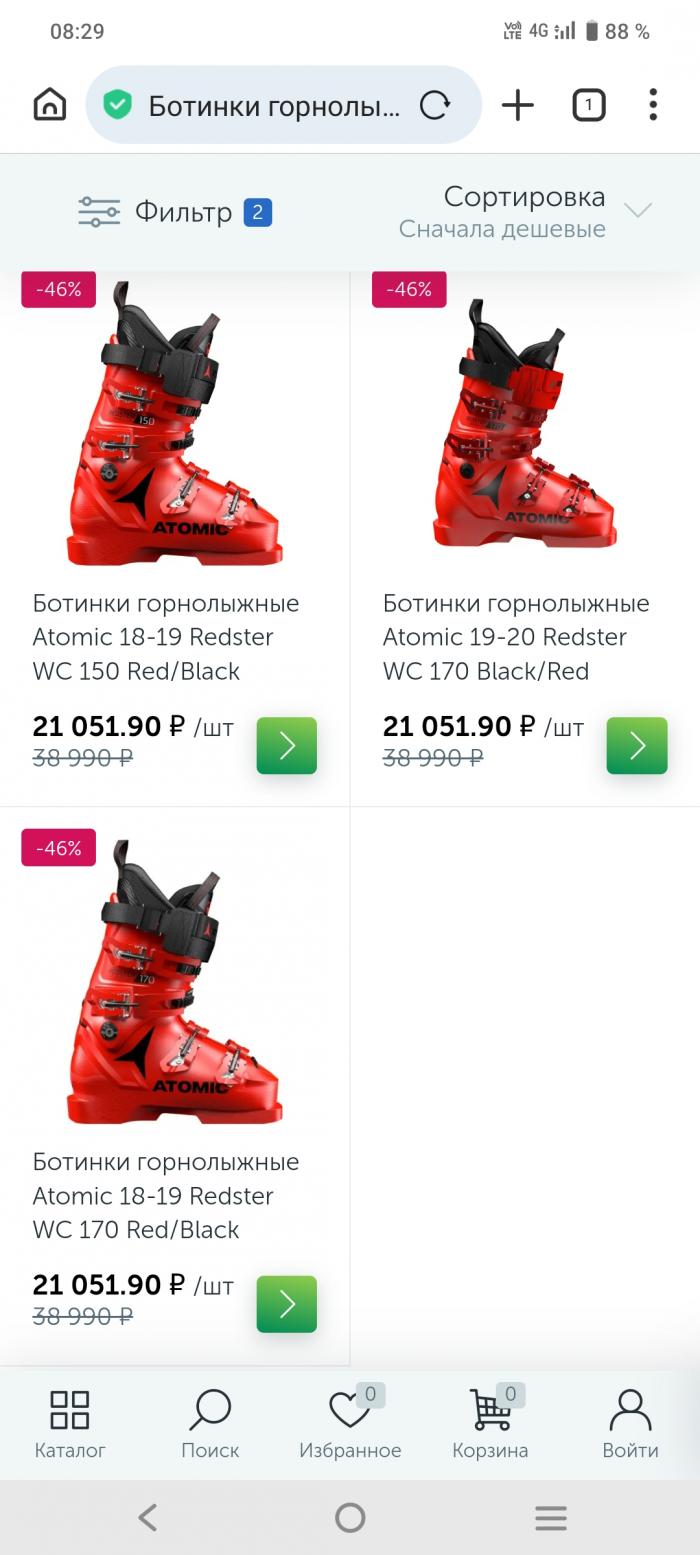Viewport: 700px width, 1555px height.
Task: Open a new browser tab
Action: (x=518, y=105)
